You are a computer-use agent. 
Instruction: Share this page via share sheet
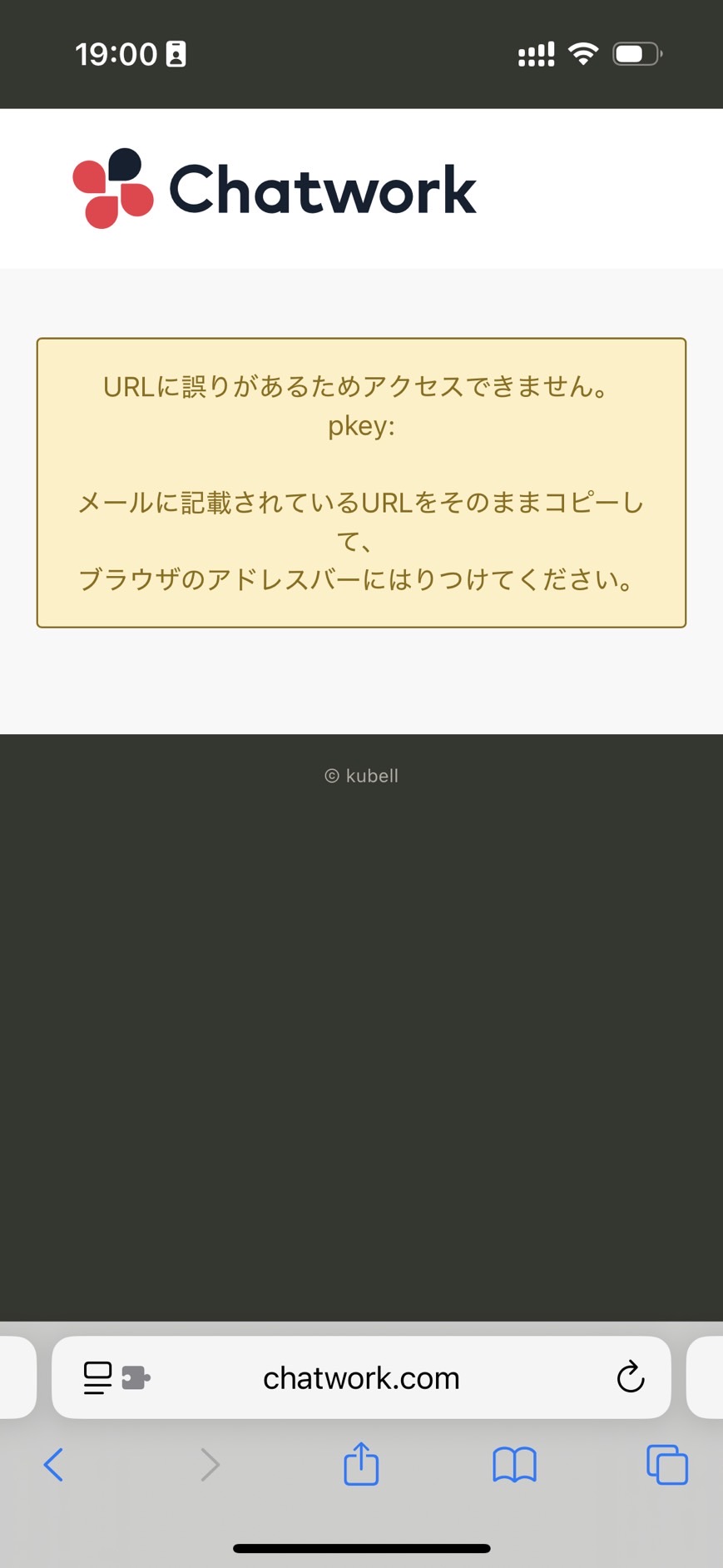(361, 1464)
